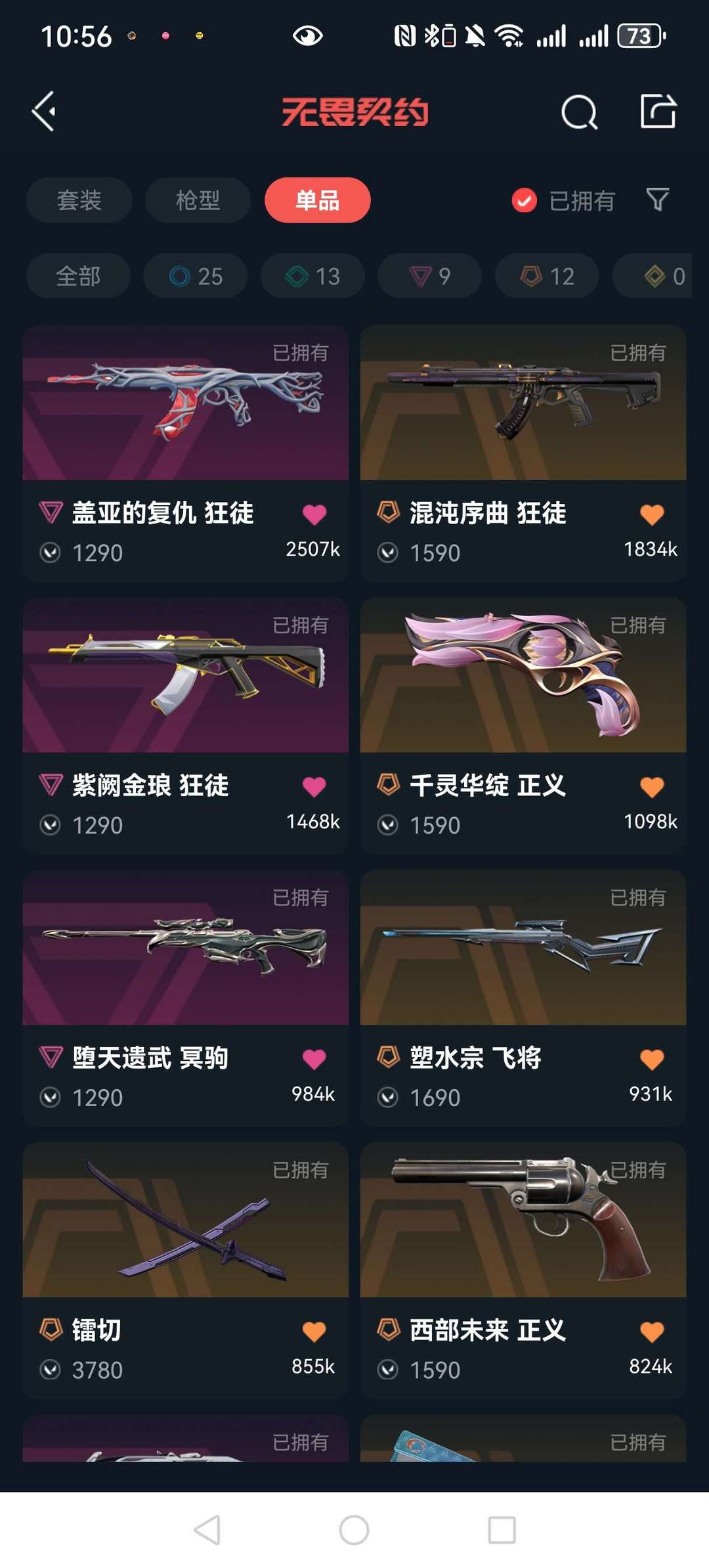The width and height of the screenshot is (709, 1568).
Task: Open the funnel filter options
Action: click(657, 200)
